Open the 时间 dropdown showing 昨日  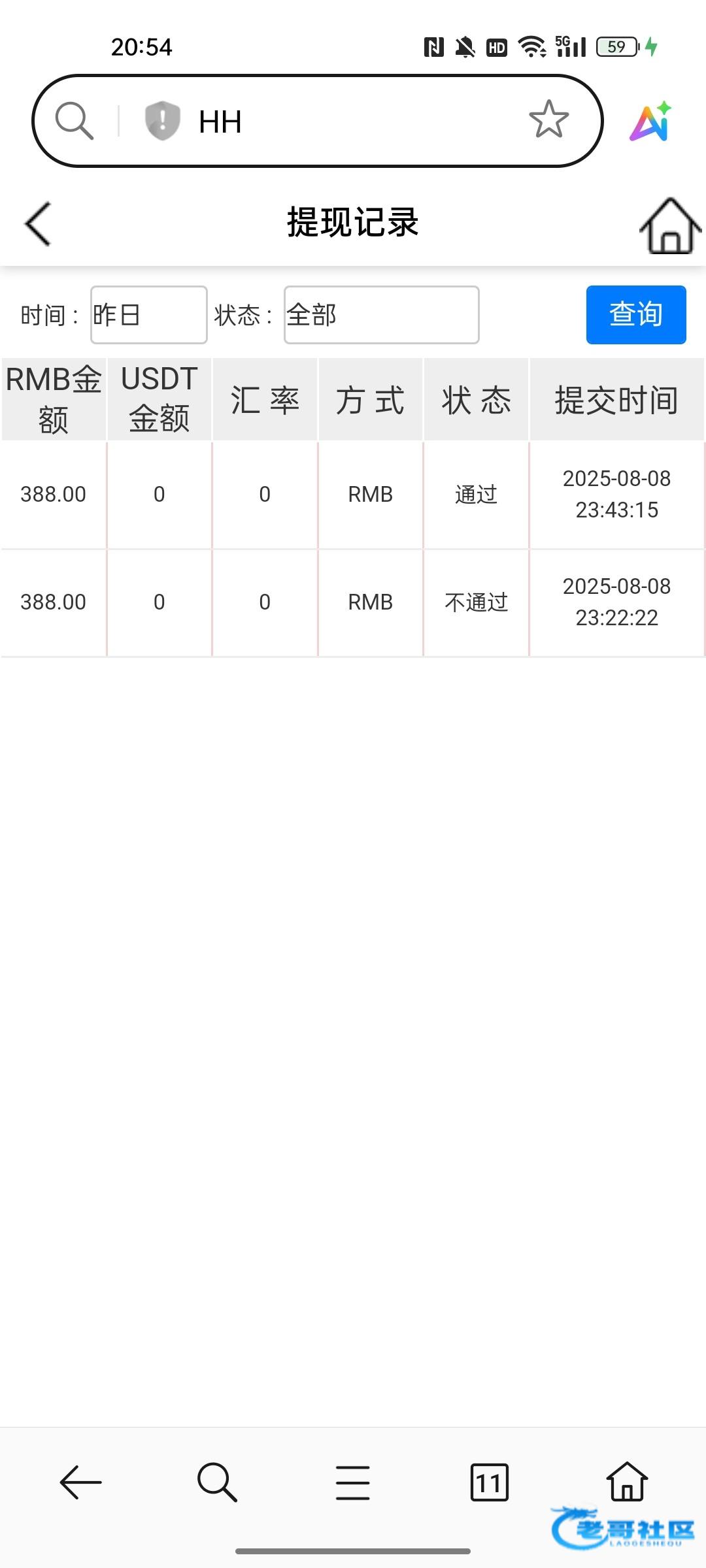pos(149,315)
